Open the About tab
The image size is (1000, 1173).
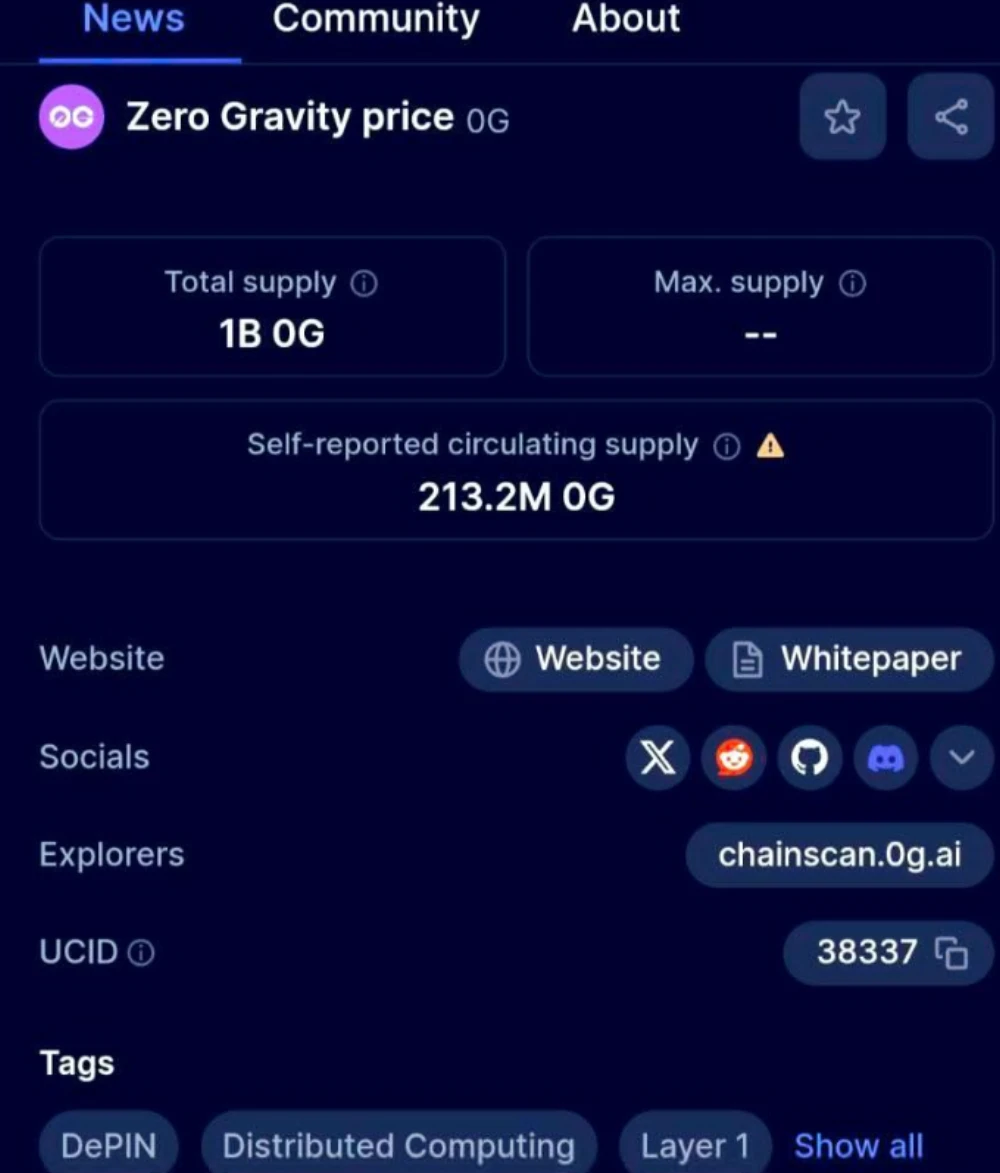[x=625, y=19]
